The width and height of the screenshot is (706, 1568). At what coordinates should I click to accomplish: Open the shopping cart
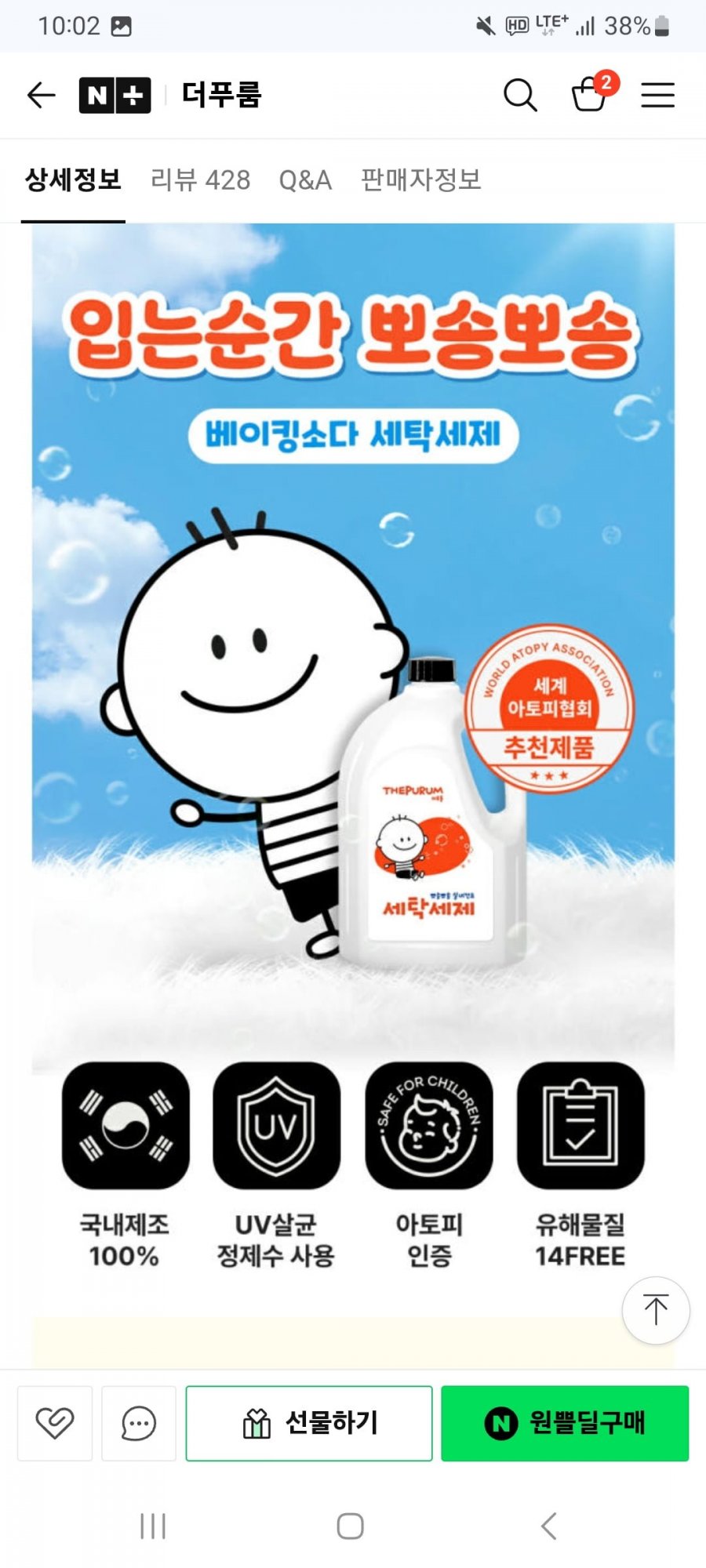coord(590,95)
